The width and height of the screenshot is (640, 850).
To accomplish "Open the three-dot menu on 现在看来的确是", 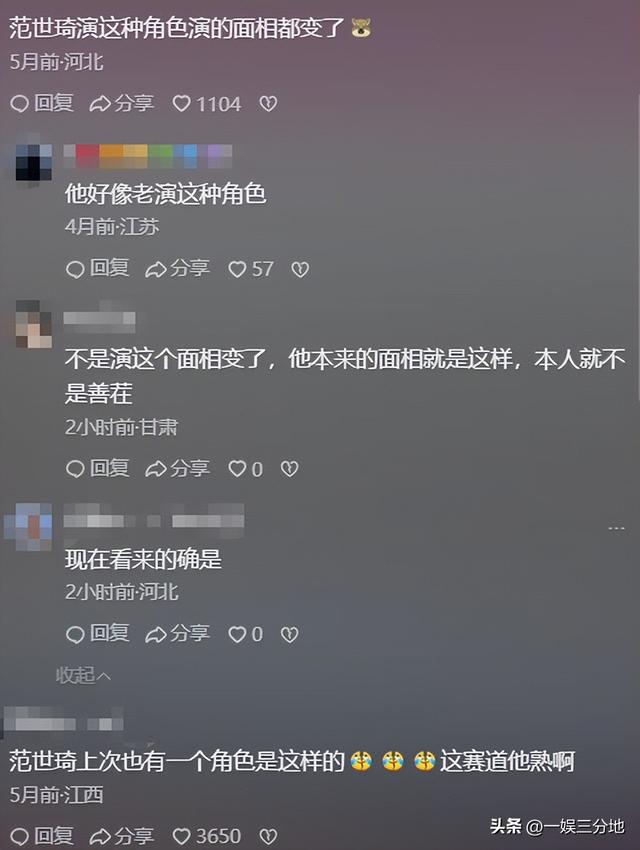I will click(x=616, y=527).
